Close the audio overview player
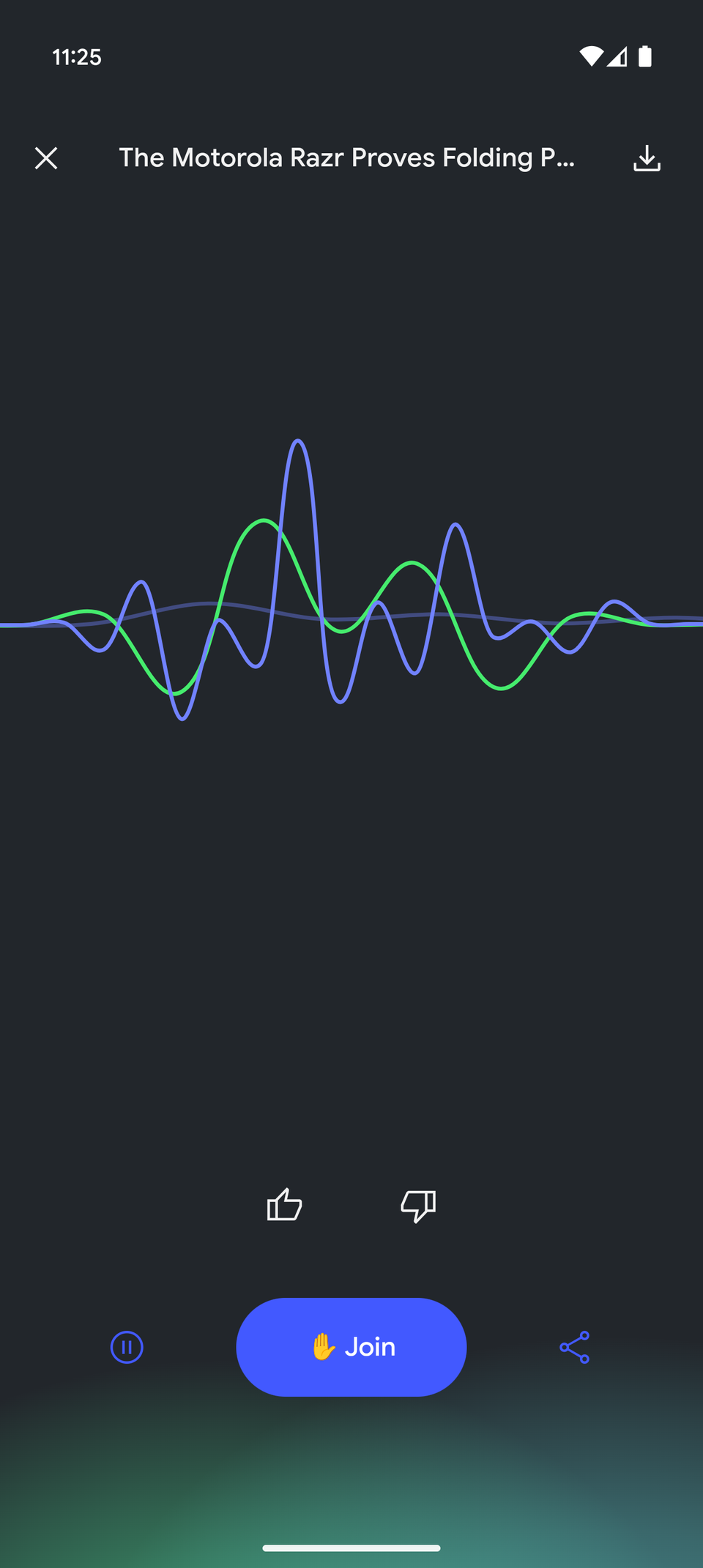The image size is (703, 1568). tap(46, 158)
